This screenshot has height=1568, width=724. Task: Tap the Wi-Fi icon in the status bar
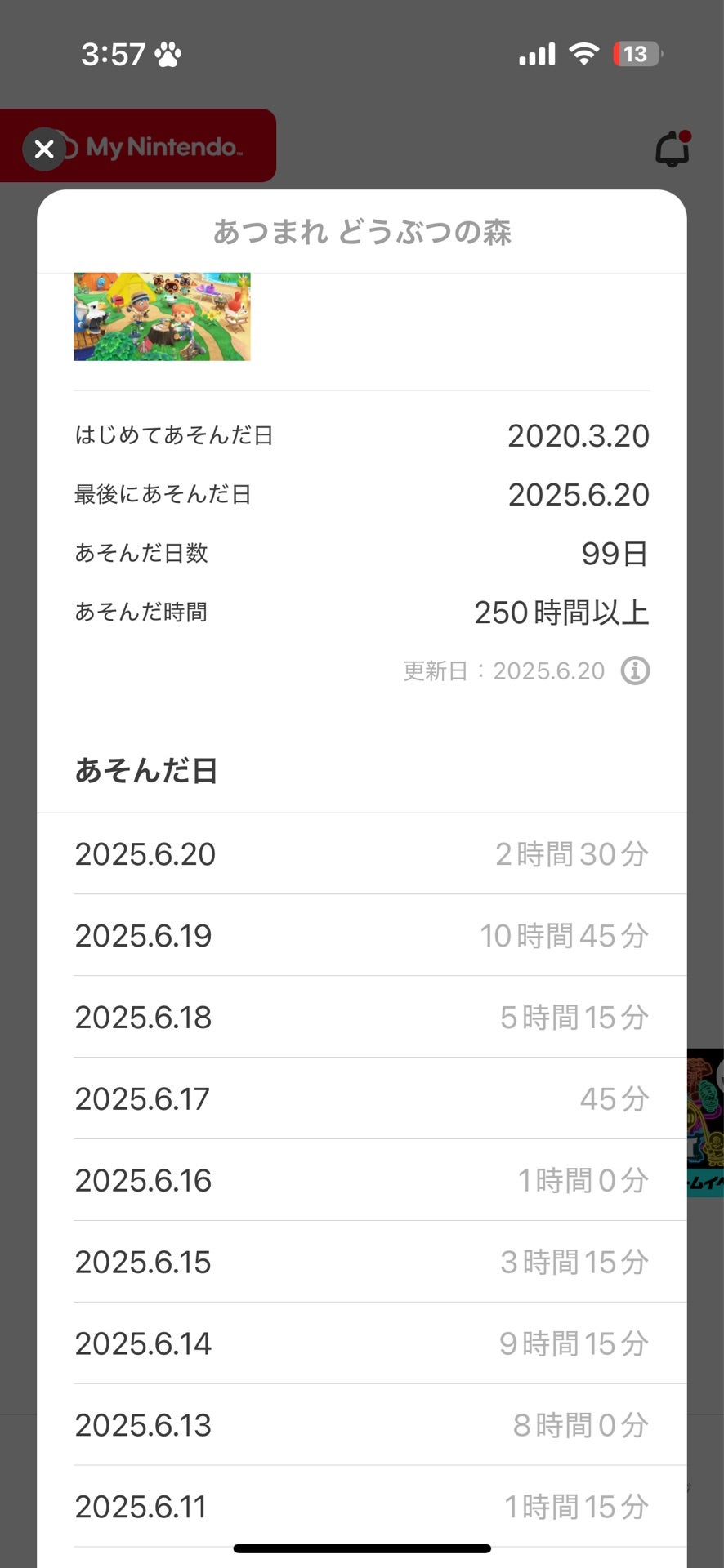(585, 52)
